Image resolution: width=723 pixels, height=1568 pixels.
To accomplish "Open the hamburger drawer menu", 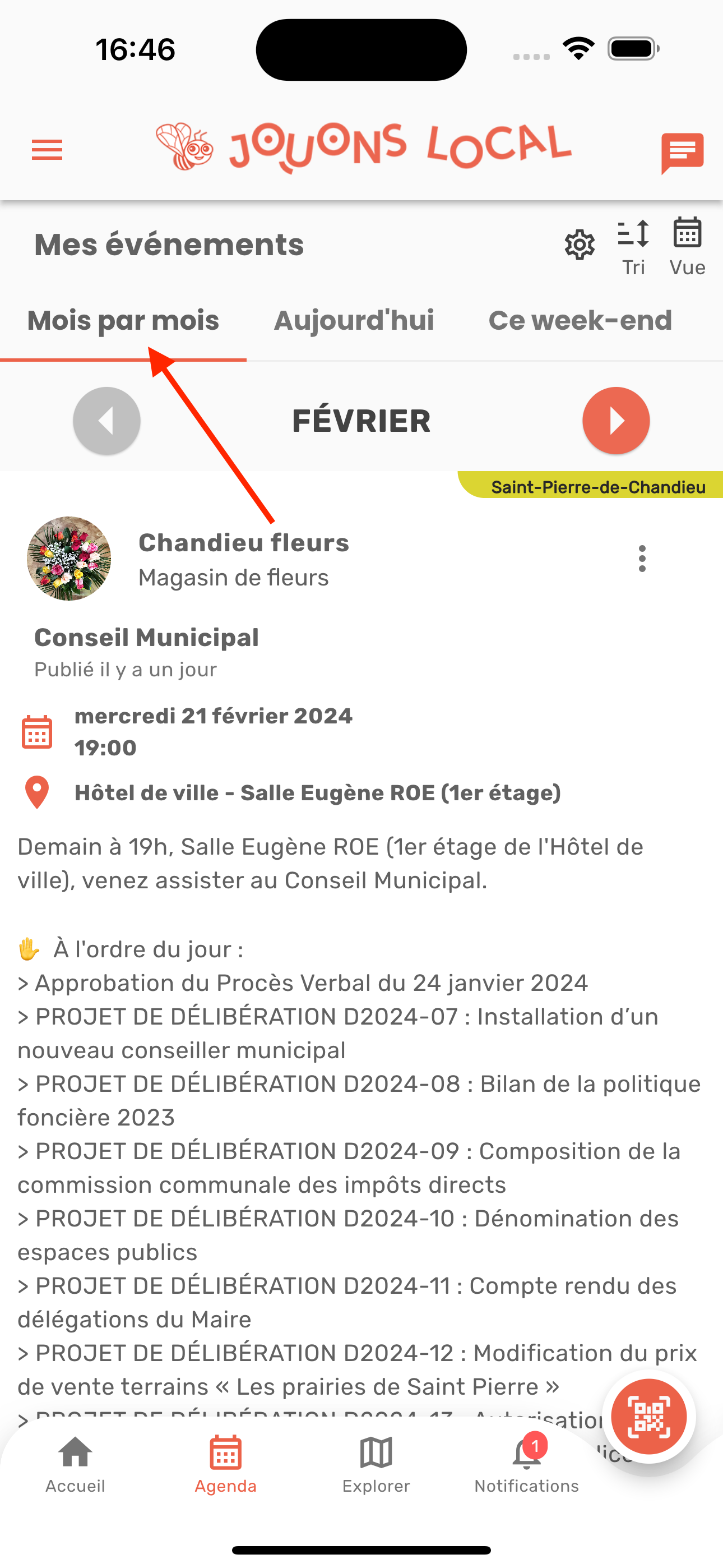I will tap(47, 150).
